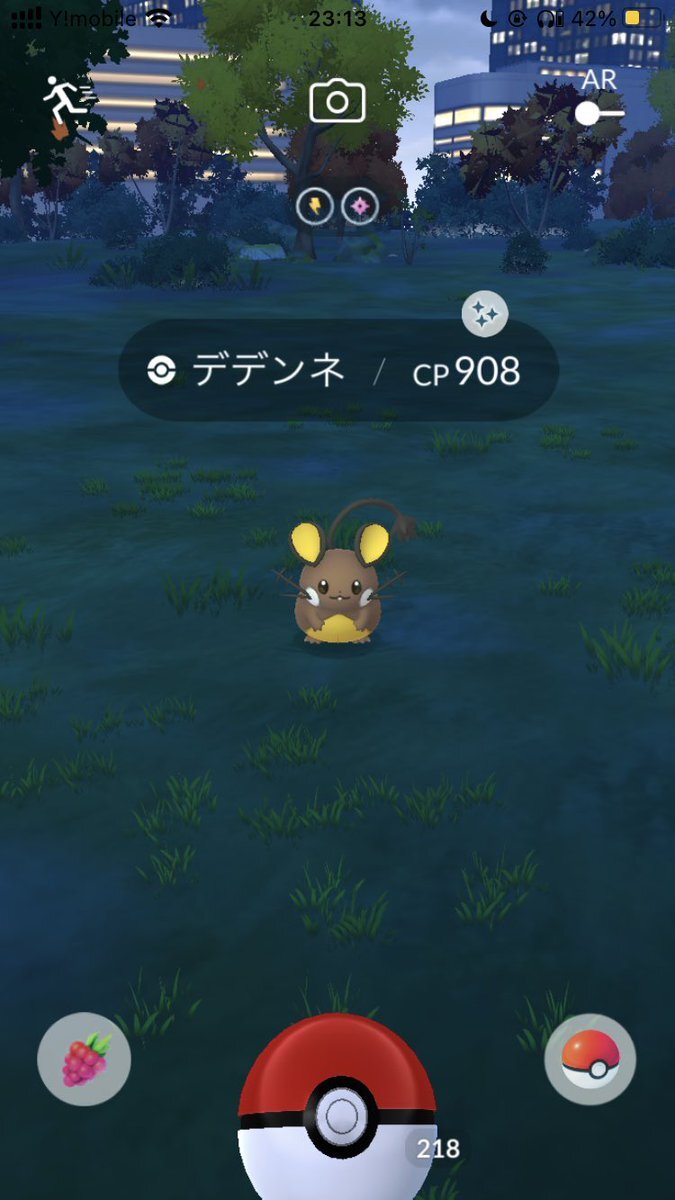Screen dimensions: 675x1200
Task: Run away from the encounter
Action: [68, 105]
